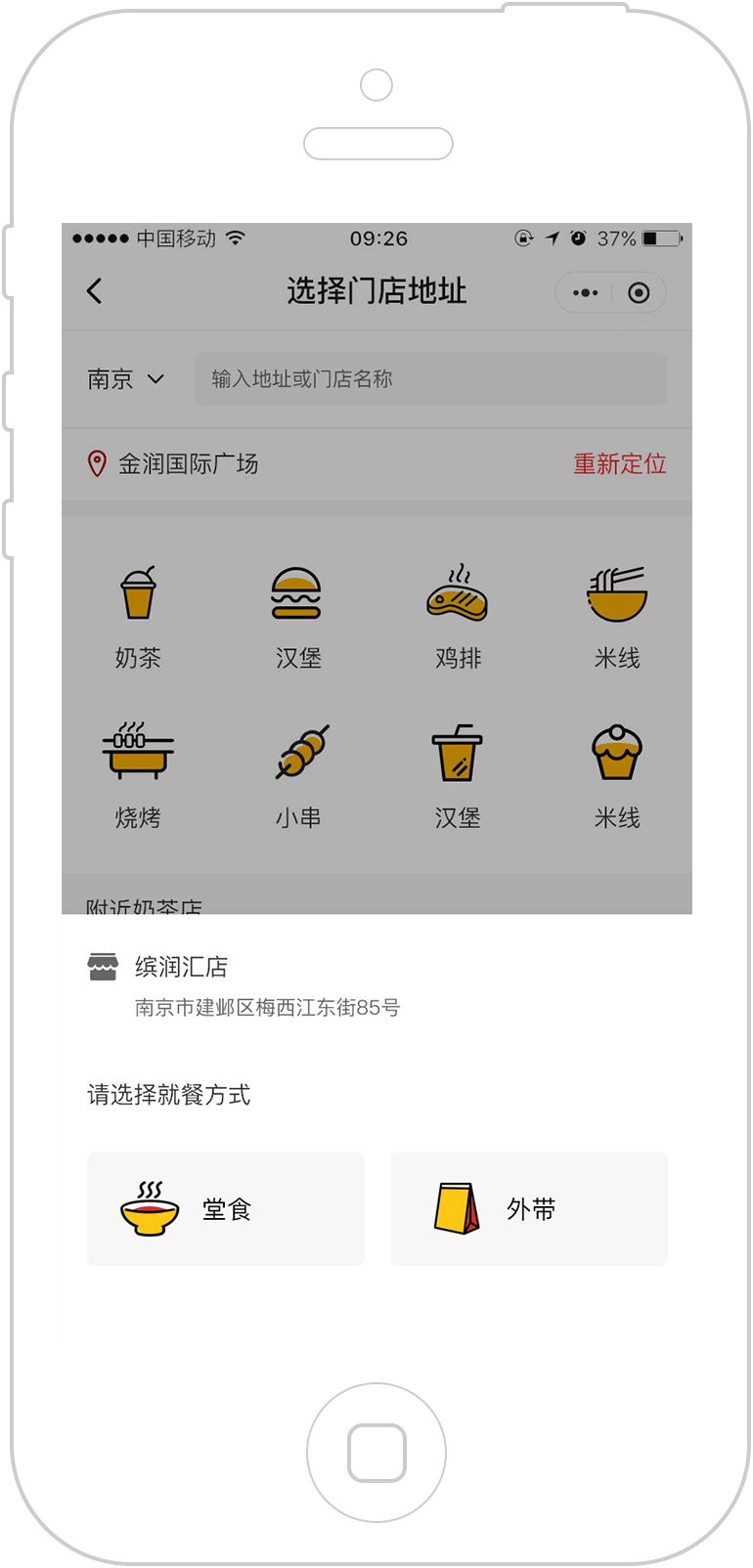
Task: Choose 堂食 dine-in option
Action: [x=225, y=1208]
